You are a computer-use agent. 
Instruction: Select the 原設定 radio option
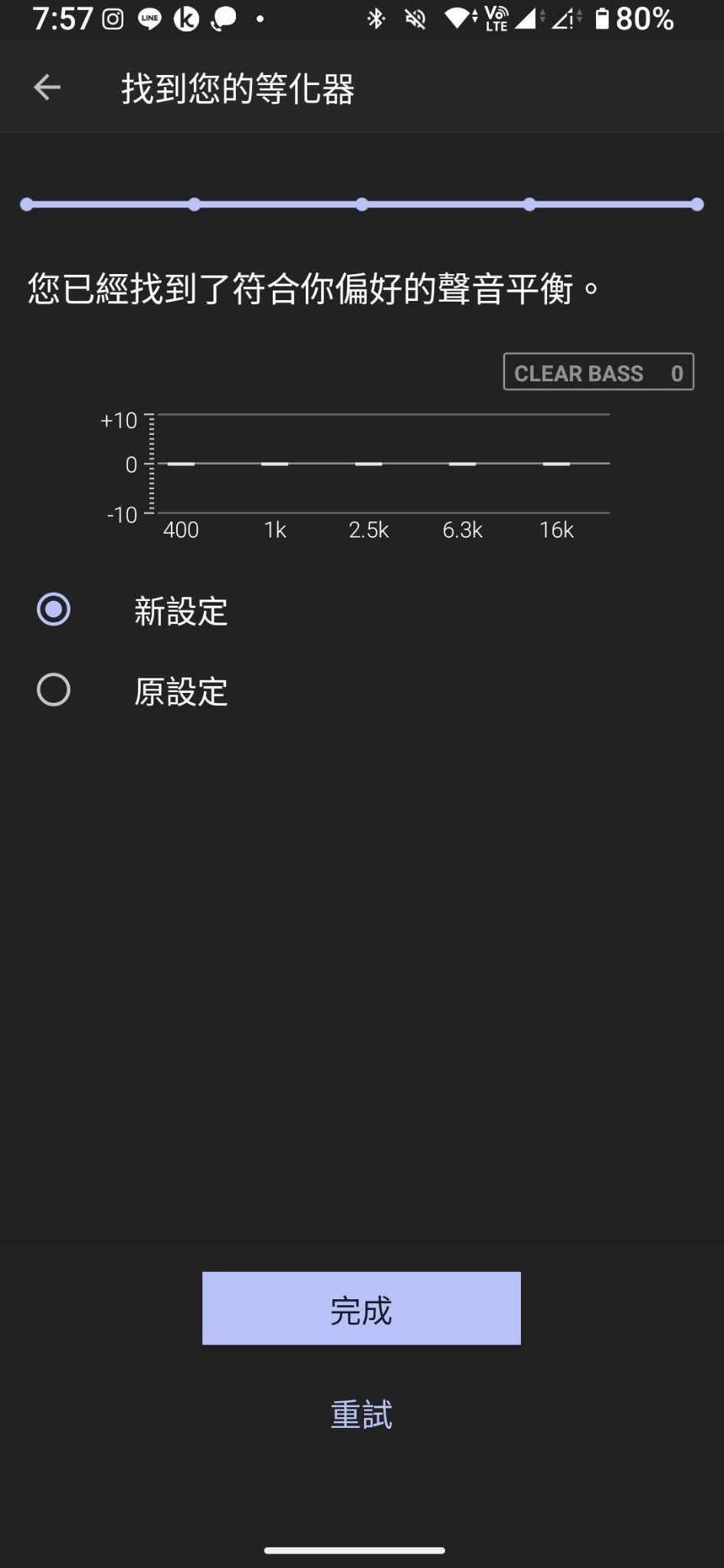[54, 690]
